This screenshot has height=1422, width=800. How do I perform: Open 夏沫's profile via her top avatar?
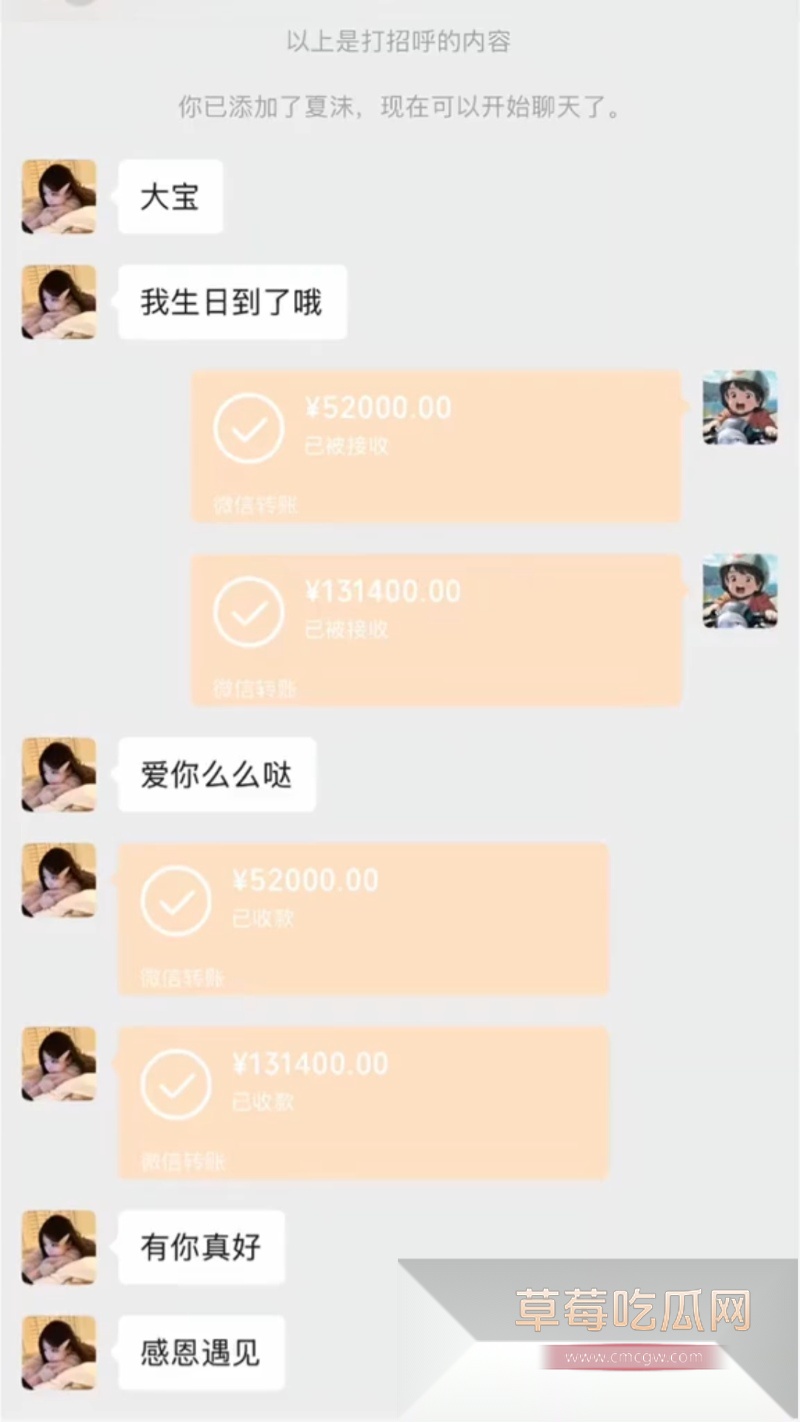tap(57, 198)
